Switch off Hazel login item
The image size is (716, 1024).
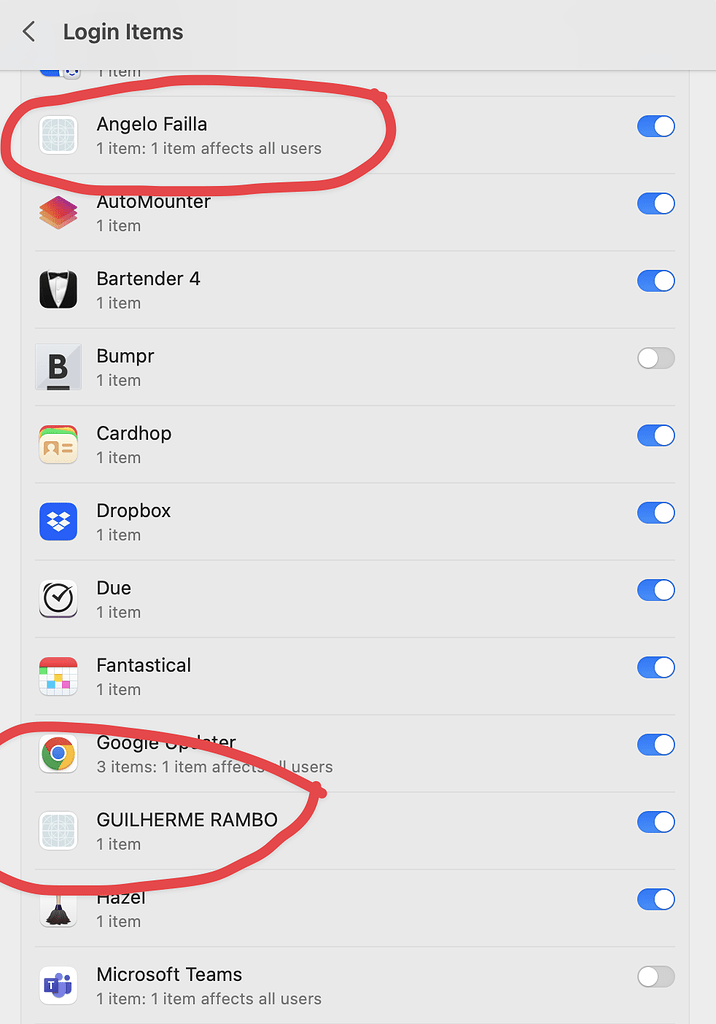click(x=655, y=899)
